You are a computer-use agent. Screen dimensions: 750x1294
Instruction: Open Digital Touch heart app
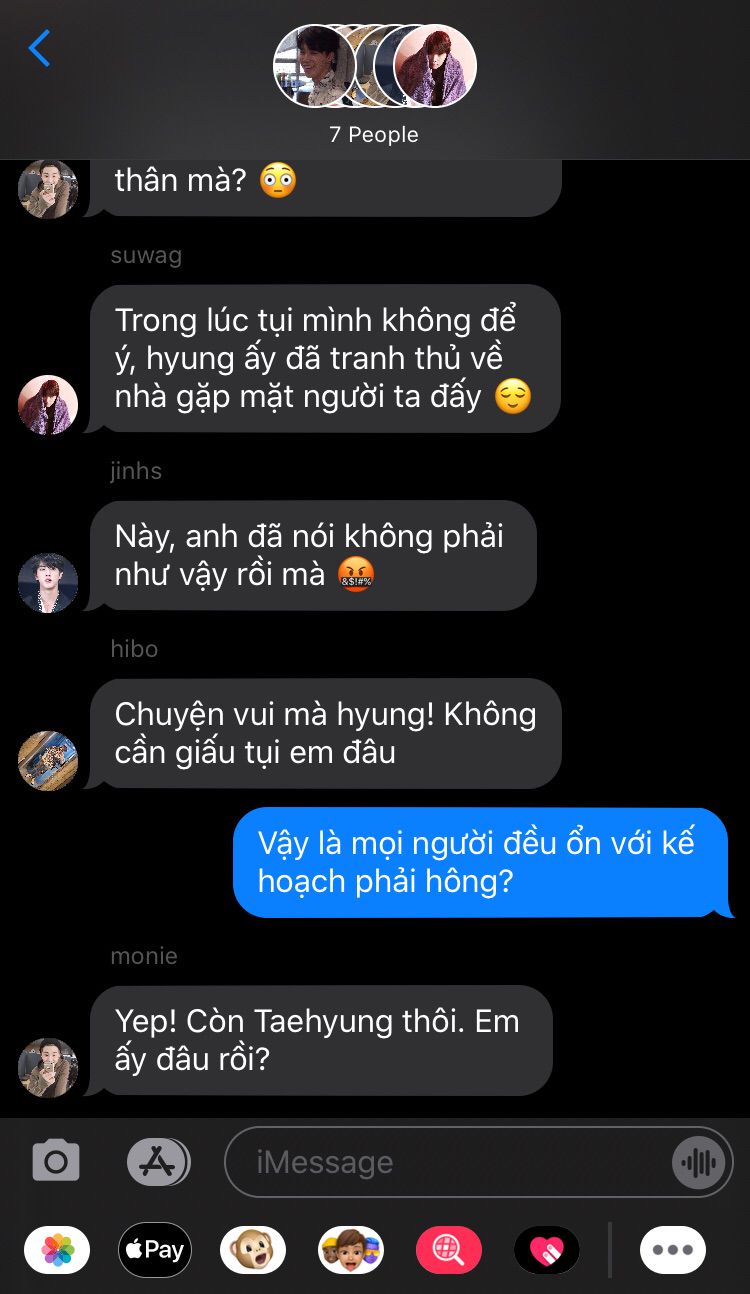(x=547, y=1250)
